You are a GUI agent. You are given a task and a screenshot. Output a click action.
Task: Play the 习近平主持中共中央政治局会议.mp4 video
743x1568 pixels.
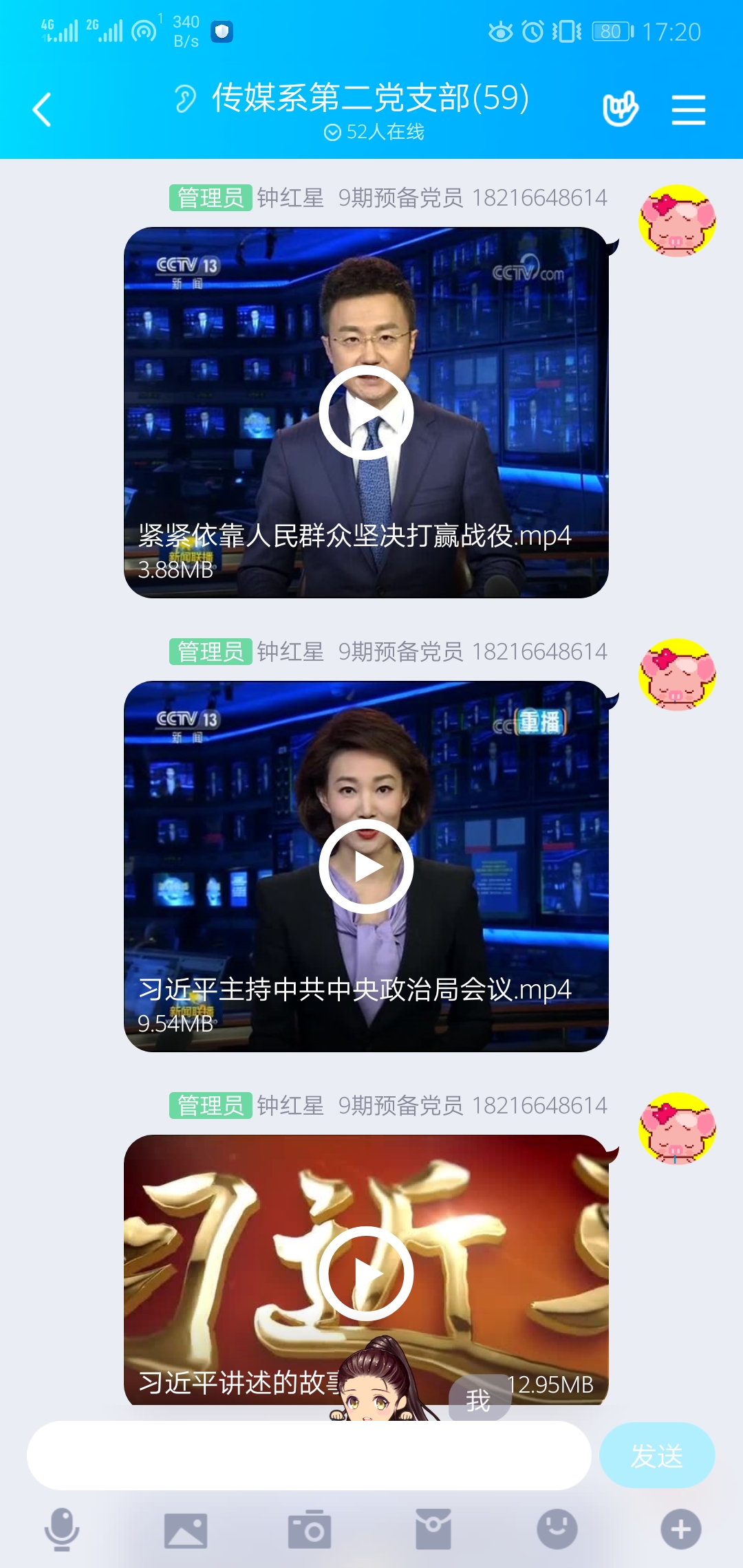pos(366,867)
